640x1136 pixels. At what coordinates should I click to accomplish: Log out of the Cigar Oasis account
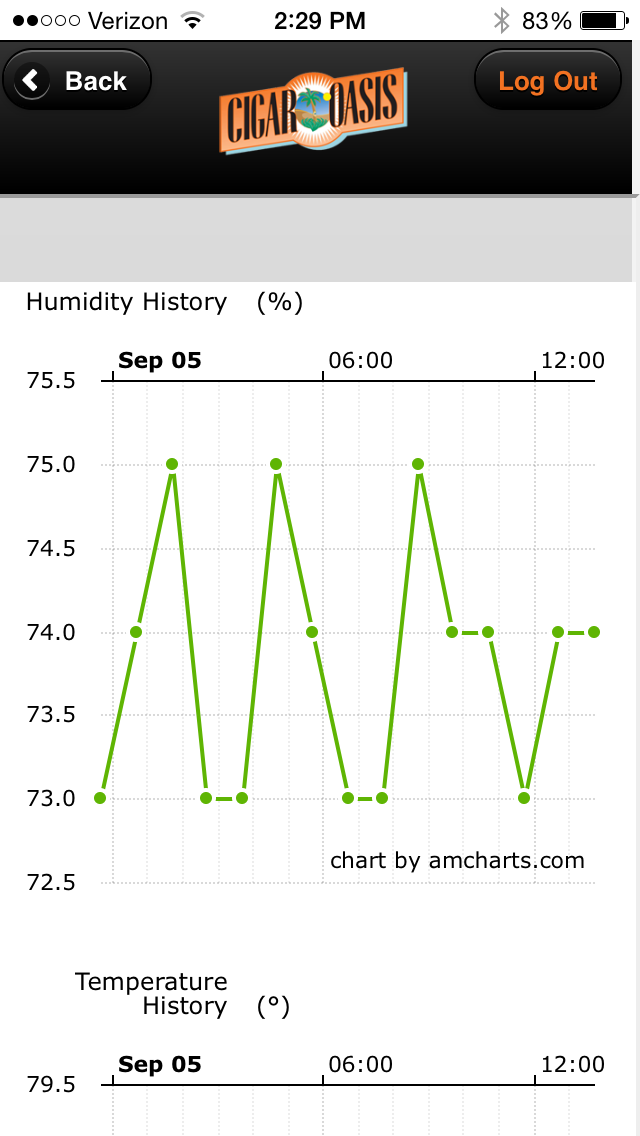(547, 81)
